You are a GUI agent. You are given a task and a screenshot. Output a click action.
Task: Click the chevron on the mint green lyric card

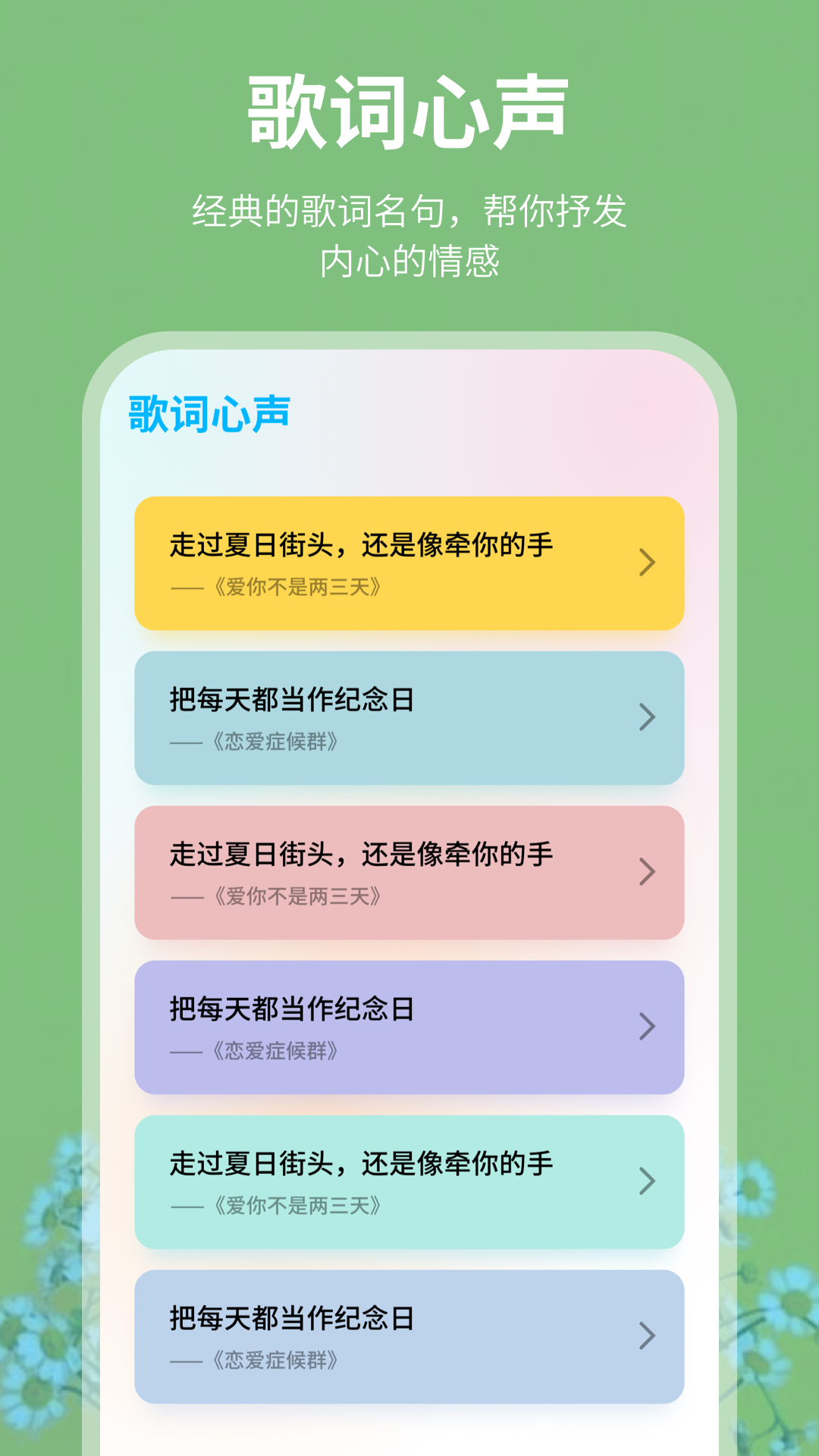[647, 1181]
